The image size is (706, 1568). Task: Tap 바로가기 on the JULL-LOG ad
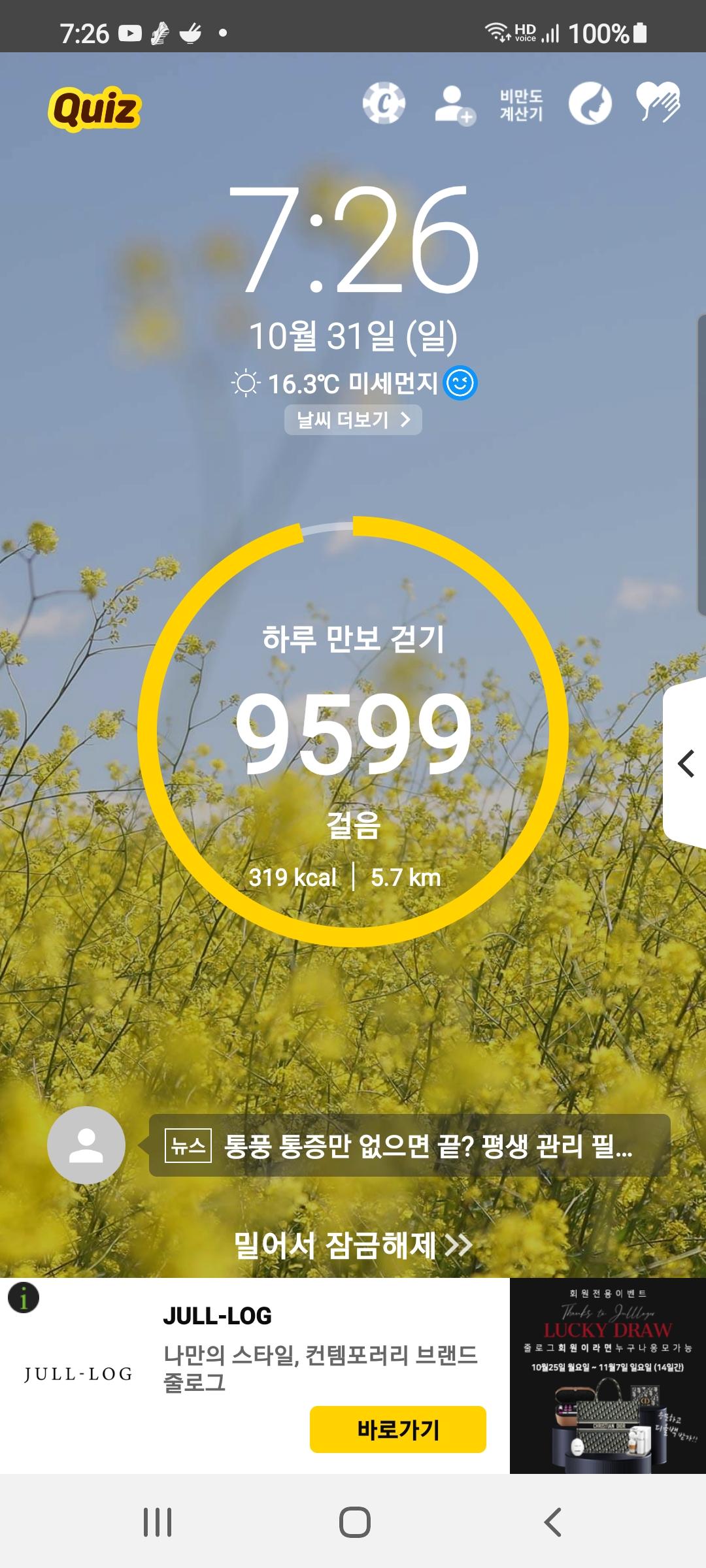point(397,1429)
